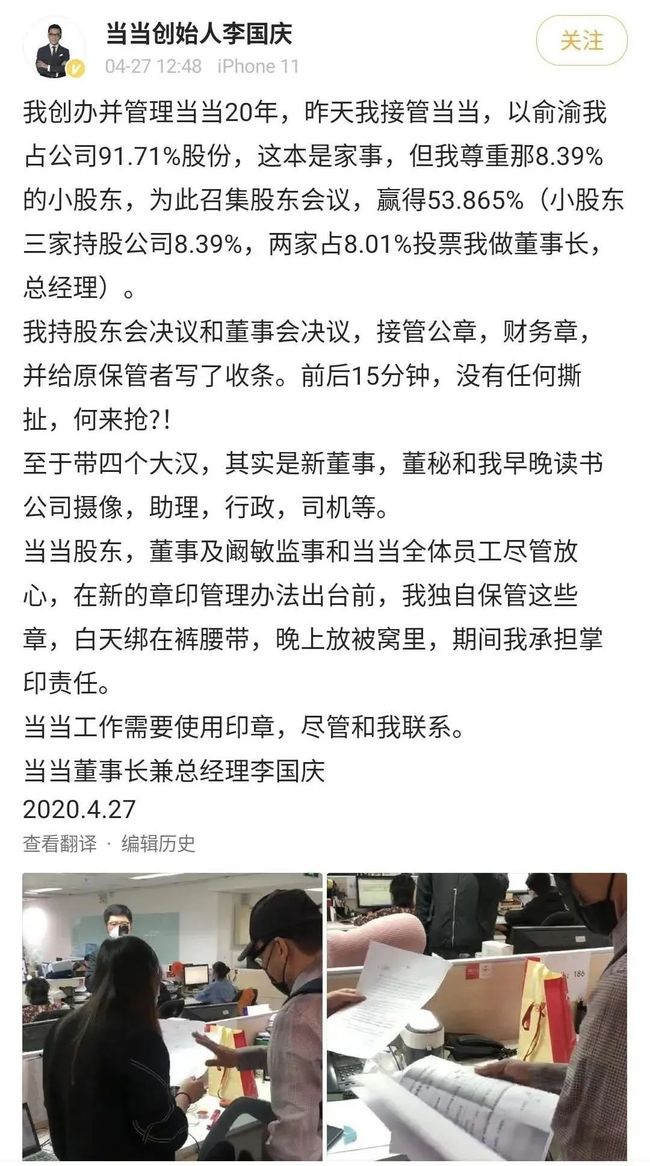Open the profile avatar of 李国庆

point(54,48)
